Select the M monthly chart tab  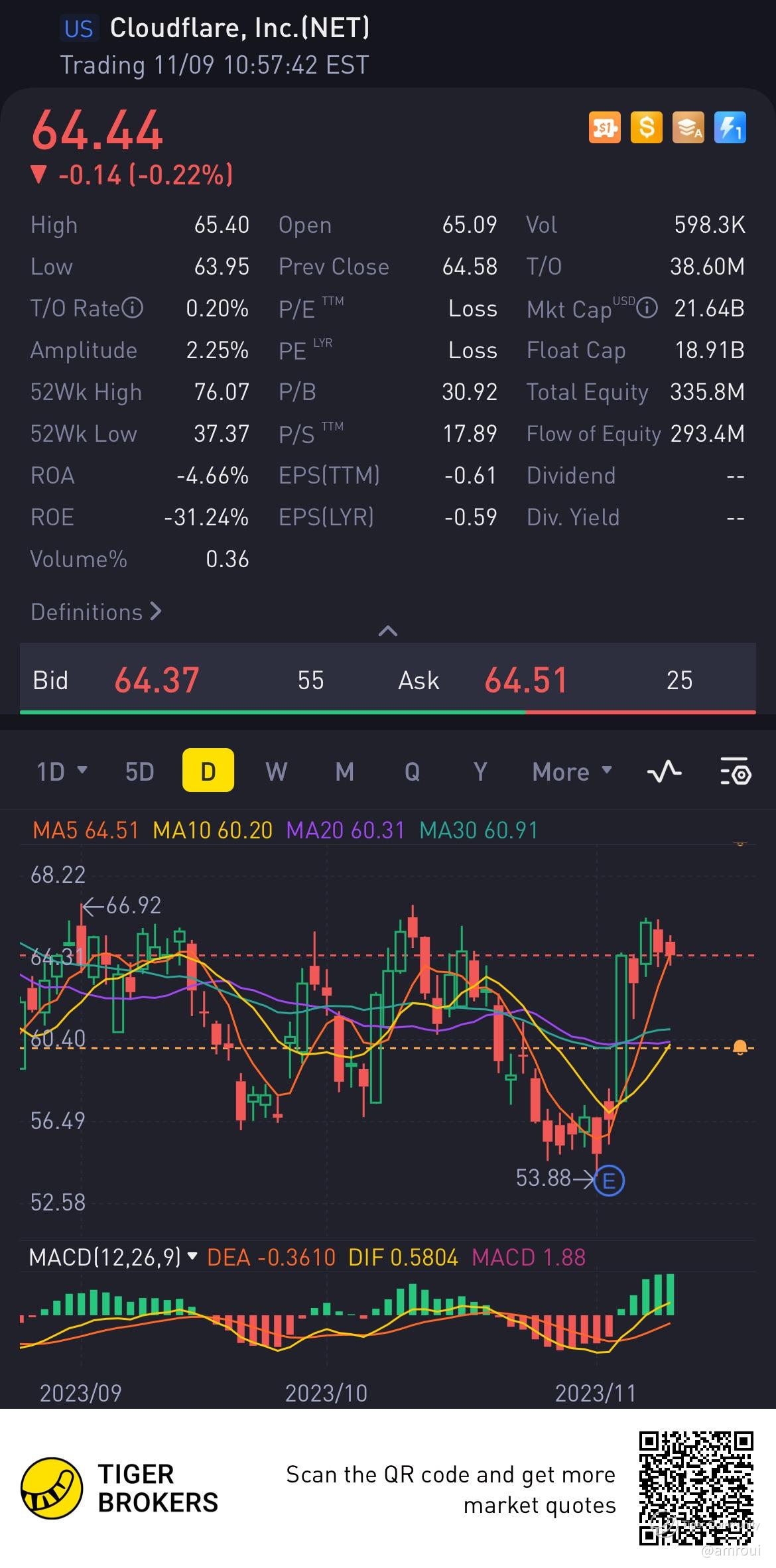coord(344,771)
